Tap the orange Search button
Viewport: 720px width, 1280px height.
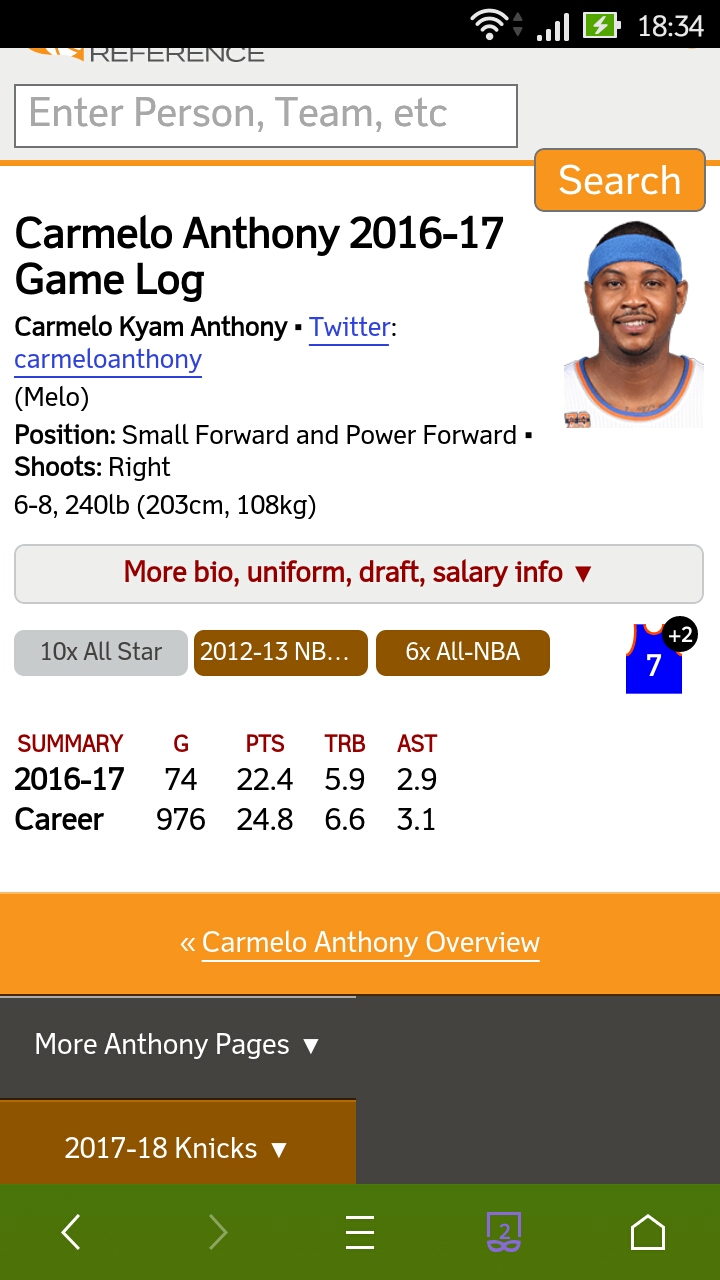coord(620,180)
